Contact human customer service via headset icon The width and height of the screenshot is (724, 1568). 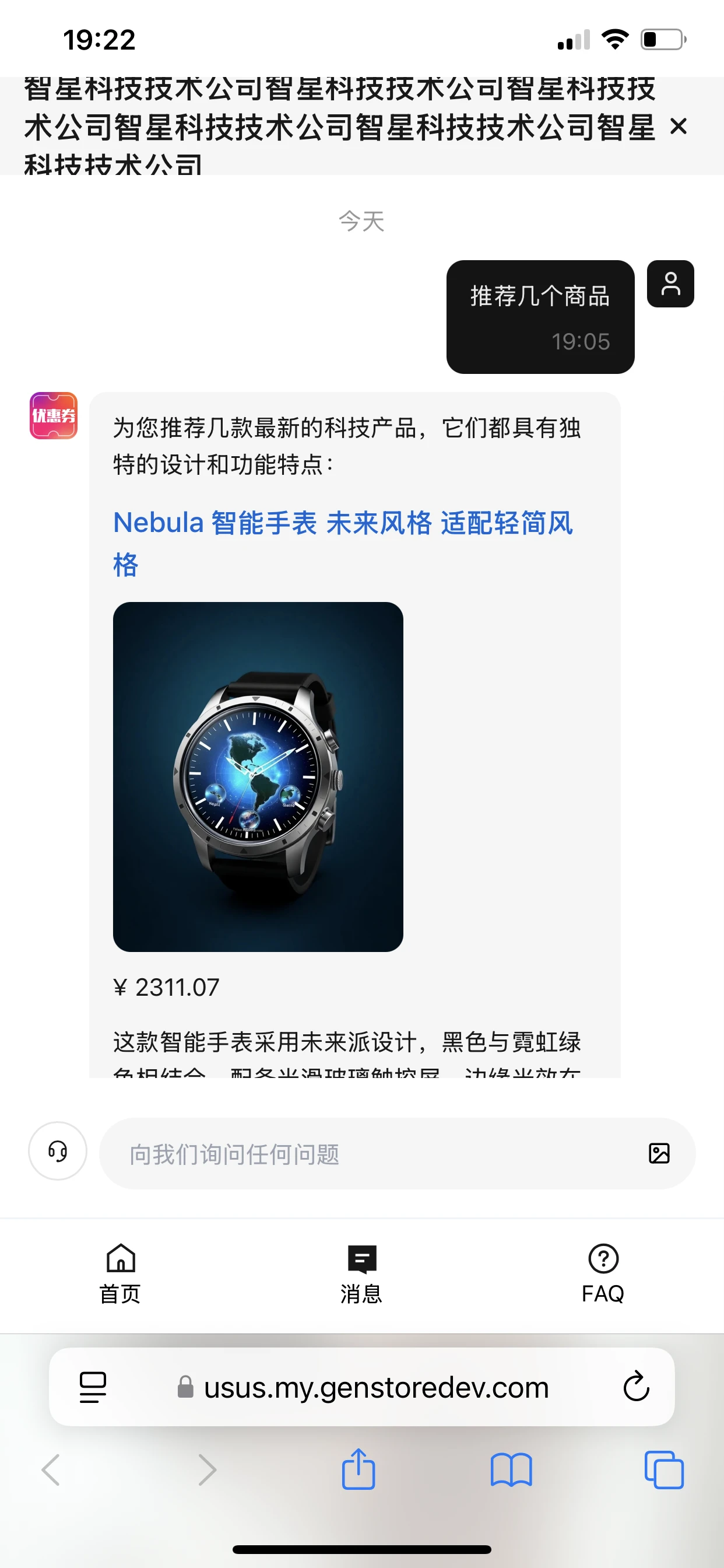point(58,1151)
